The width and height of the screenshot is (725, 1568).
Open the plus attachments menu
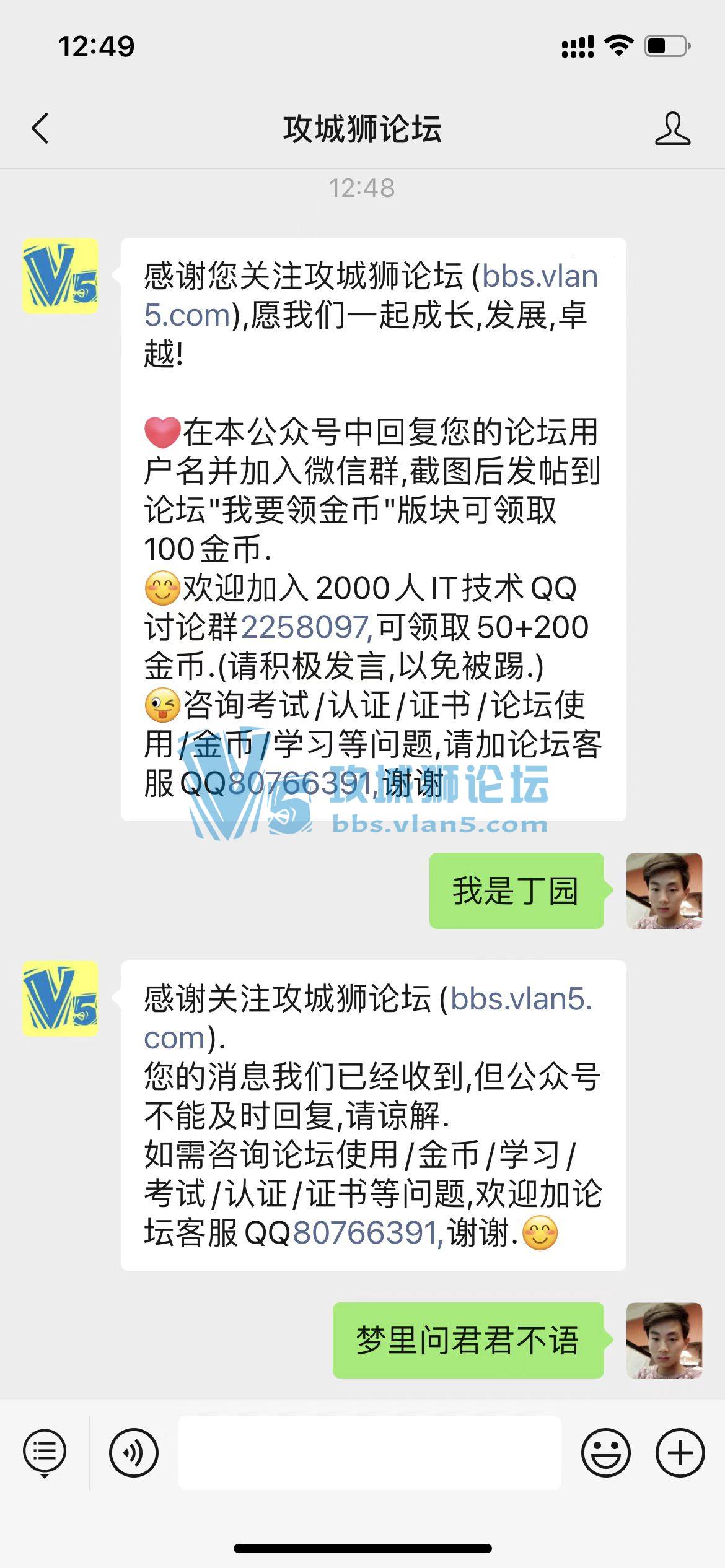(680, 1452)
